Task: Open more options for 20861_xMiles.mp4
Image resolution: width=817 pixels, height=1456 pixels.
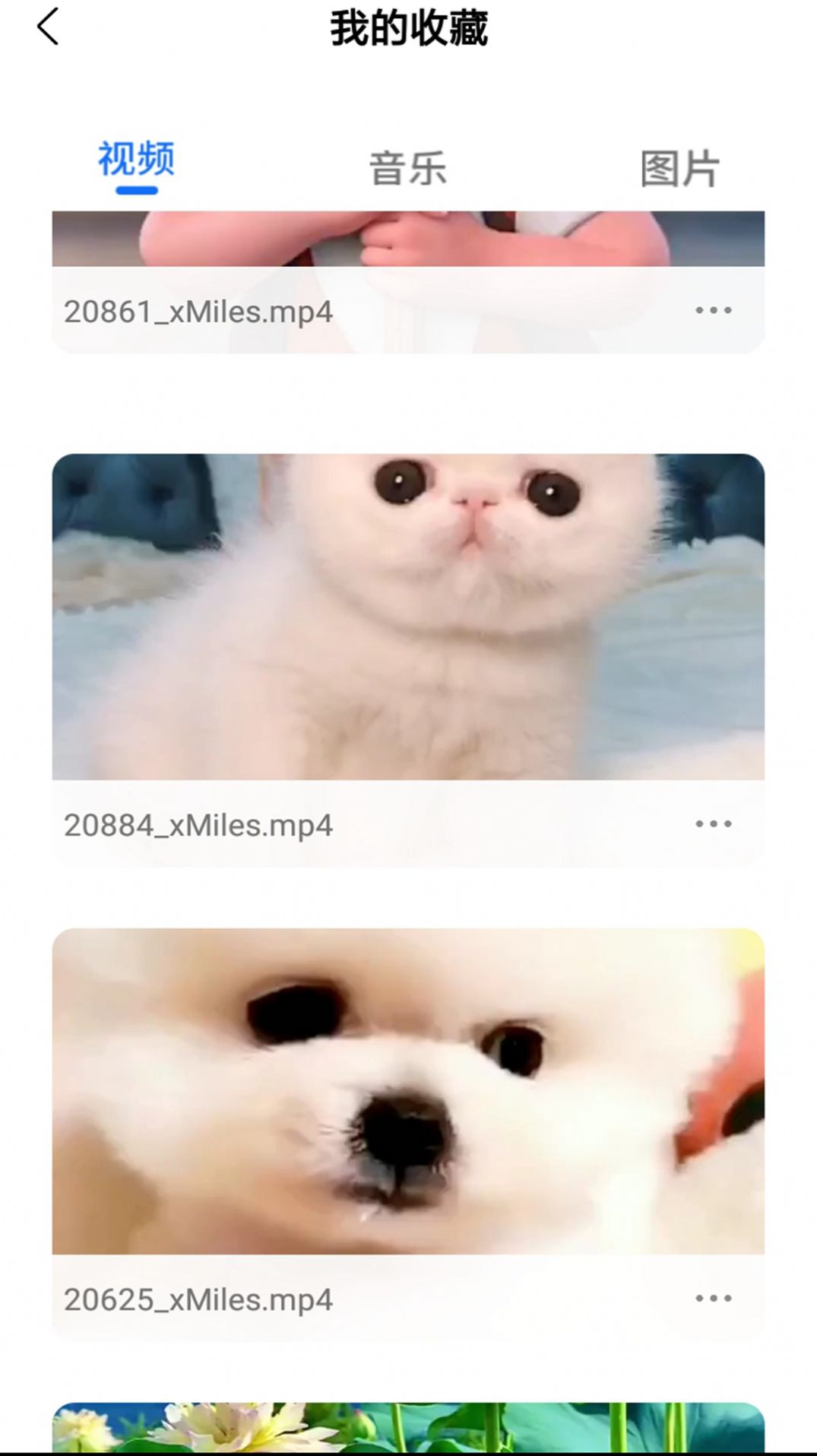Action: pos(713,310)
